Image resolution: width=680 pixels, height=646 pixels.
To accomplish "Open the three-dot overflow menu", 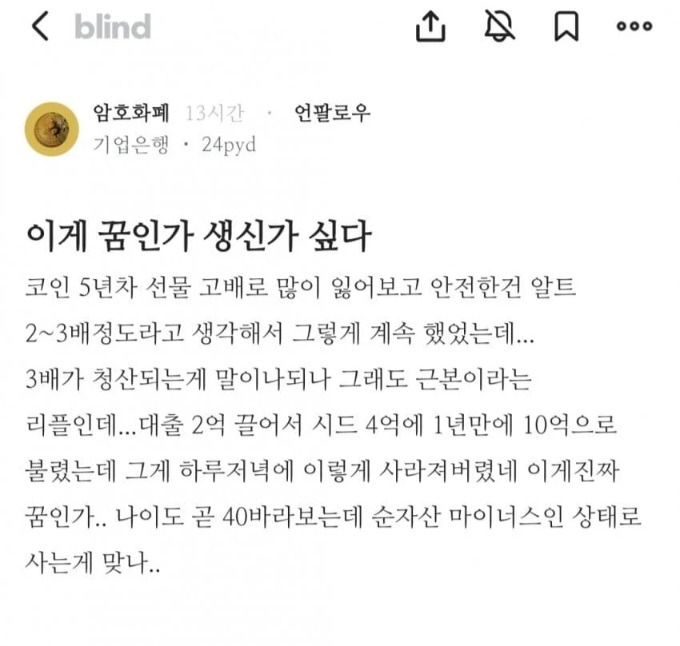I will [x=634, y=28].
